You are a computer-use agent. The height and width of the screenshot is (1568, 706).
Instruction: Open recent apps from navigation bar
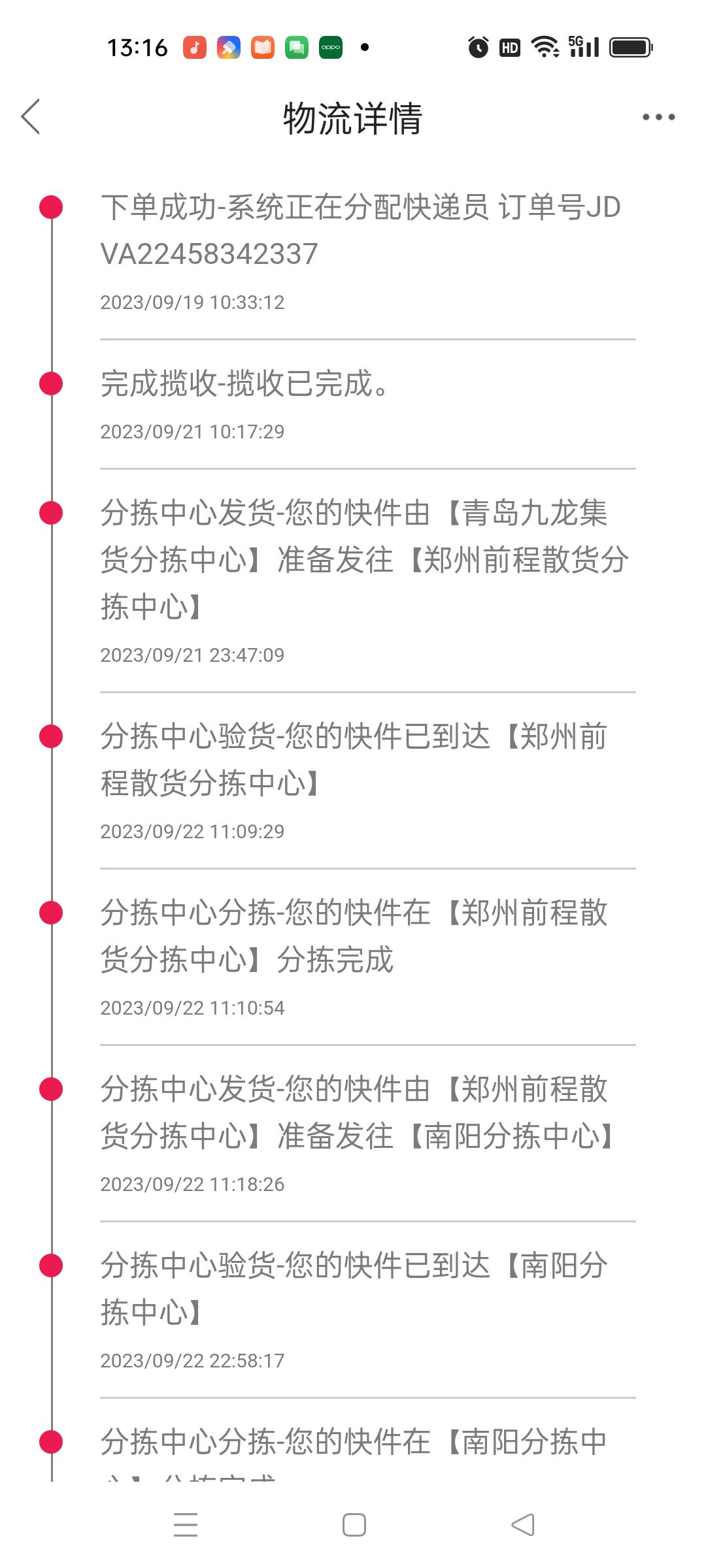pyautogui.click(x=186, y=1525)
